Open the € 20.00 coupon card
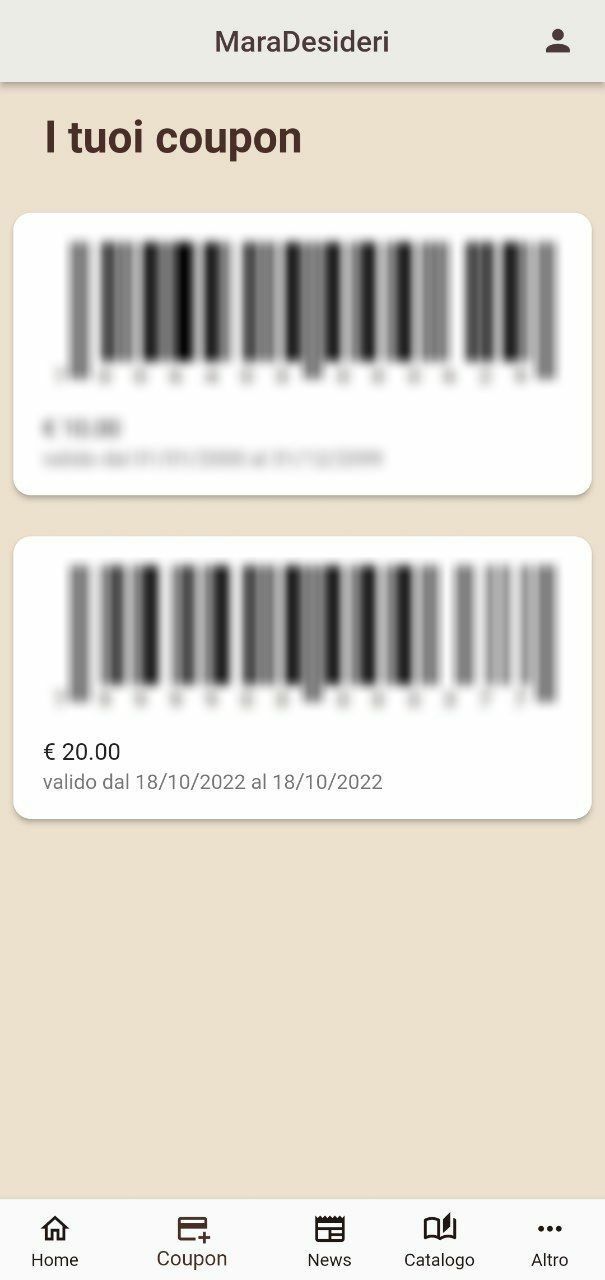 pos(302,678)
